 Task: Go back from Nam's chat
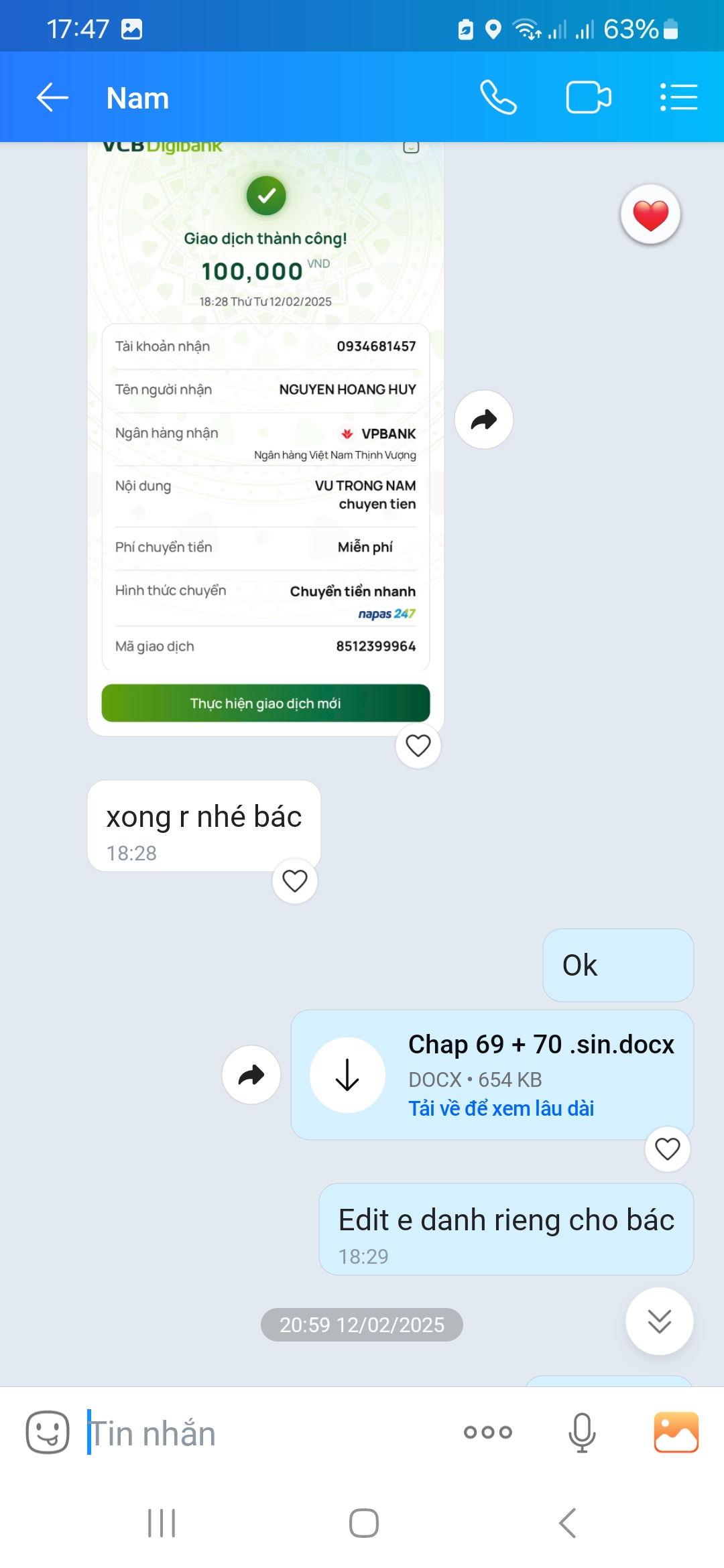tap(52, 98)
